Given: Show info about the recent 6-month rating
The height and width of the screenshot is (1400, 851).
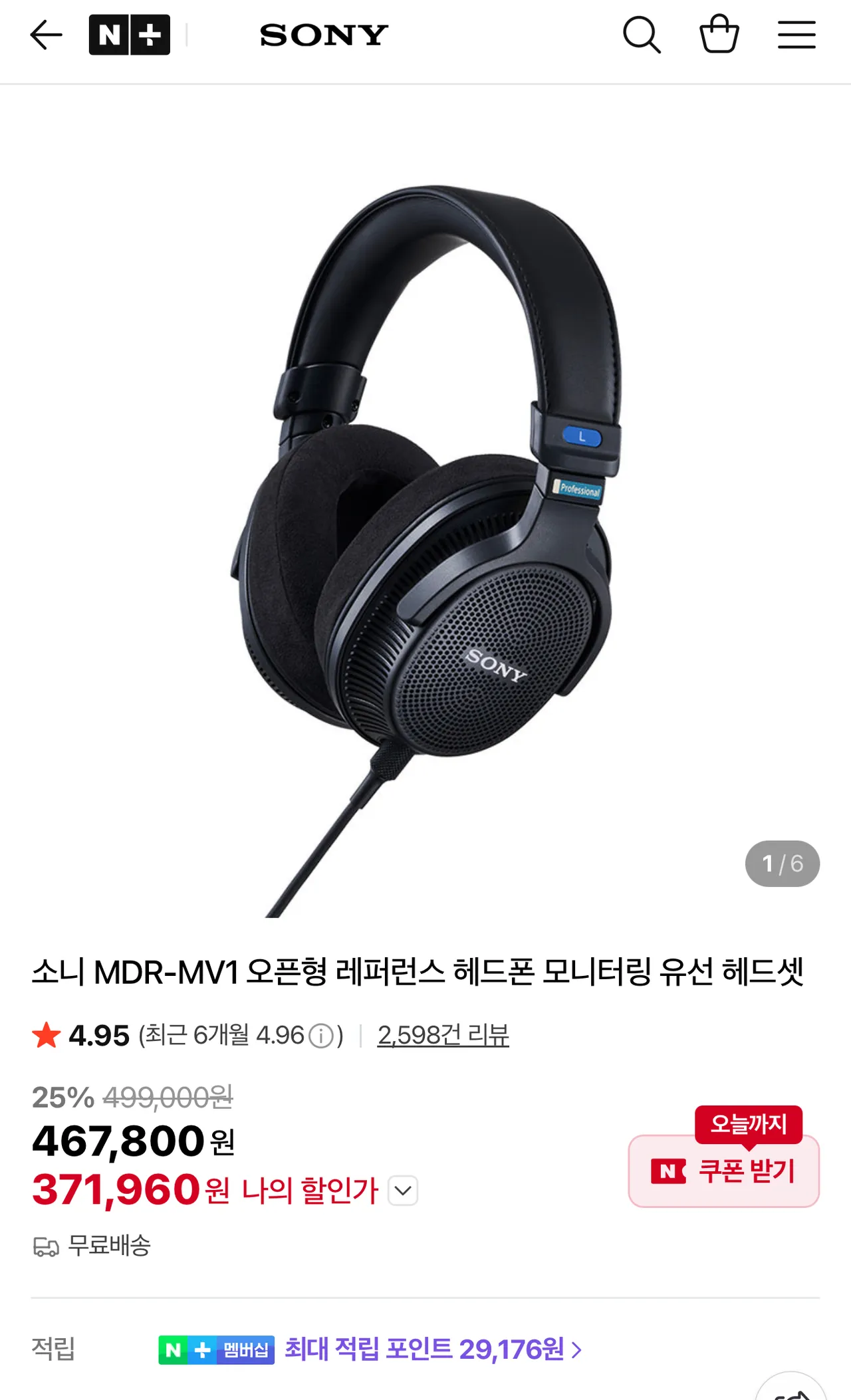Looking at the screenshot, I should [322, 1036].
